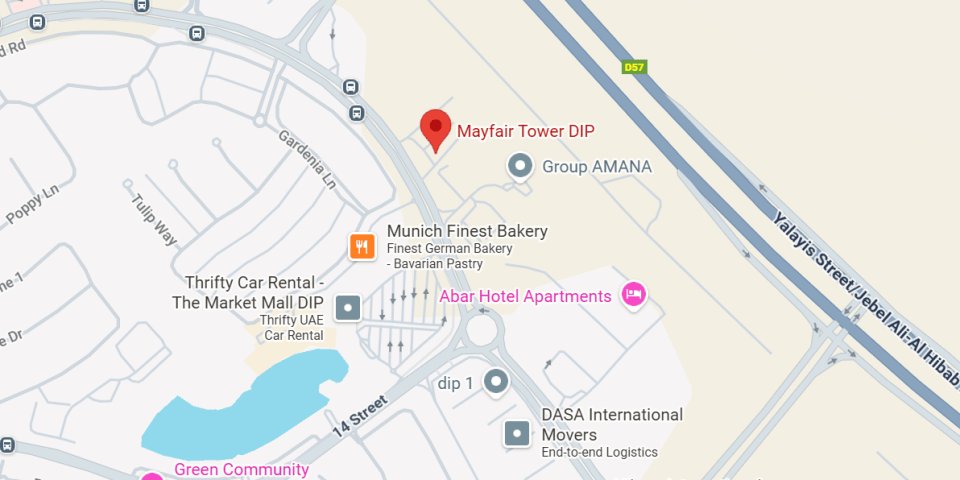This screenshot has height=480, width=960.
Task: View the Abar Hotel Apartments hotel marker
Action: pyautogui.click(x=633, y=295)
